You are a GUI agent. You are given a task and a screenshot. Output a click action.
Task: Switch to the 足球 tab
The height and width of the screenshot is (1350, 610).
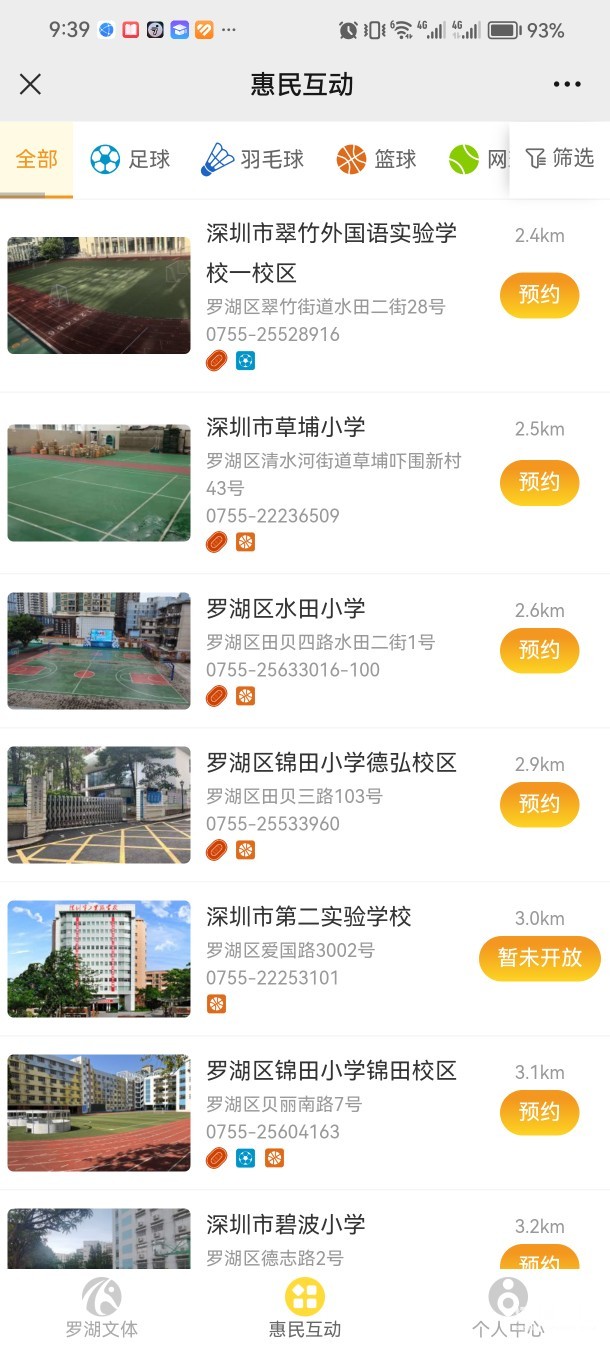[x=130, y=159]
